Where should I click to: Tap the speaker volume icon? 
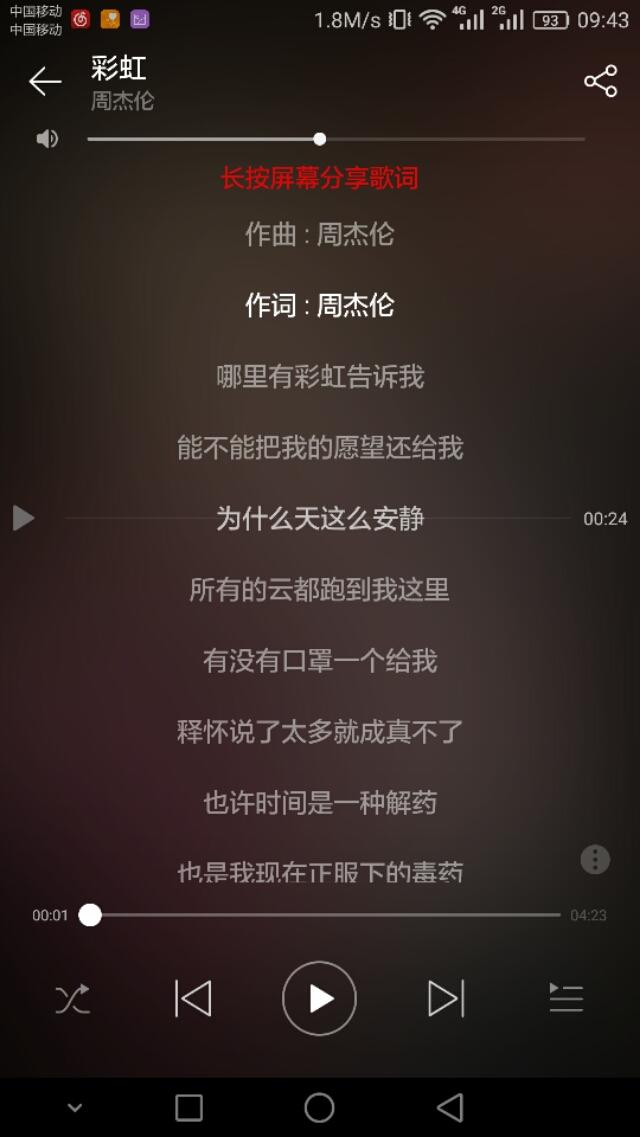(47, 139)
